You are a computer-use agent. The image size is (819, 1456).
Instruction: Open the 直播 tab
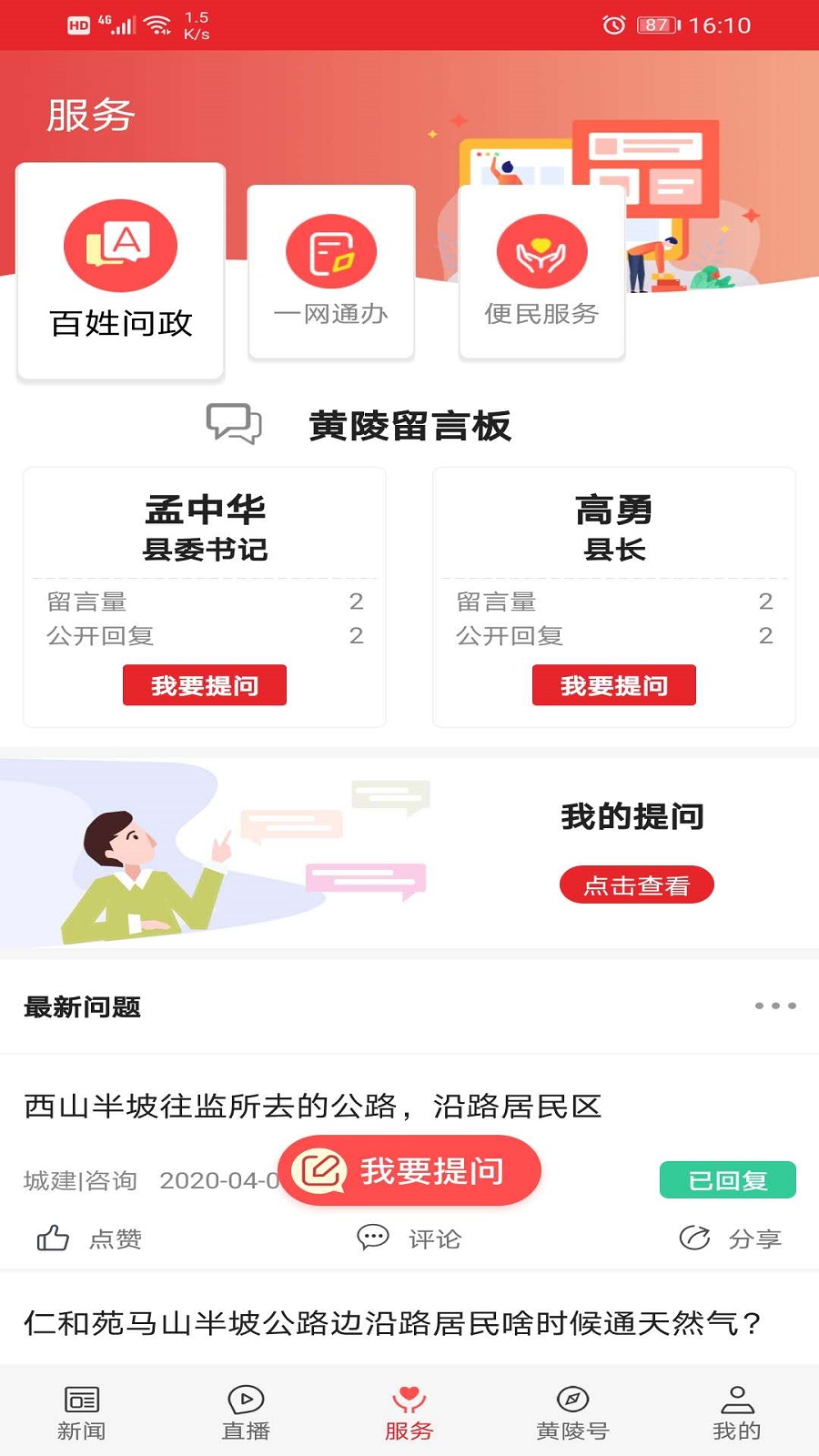pos(246,1406)
